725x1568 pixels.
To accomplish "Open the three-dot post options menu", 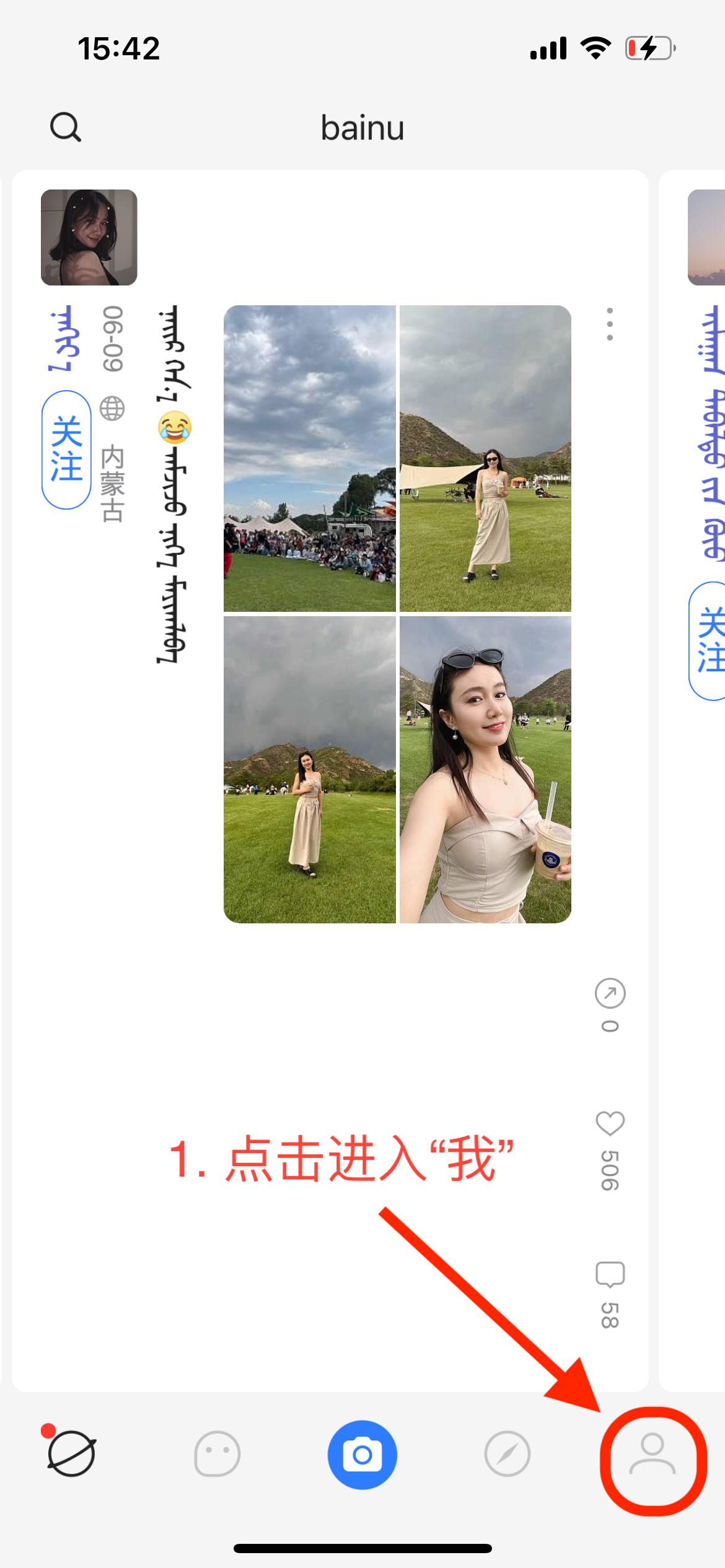I will pyautogui.click(x=610, y=324).
